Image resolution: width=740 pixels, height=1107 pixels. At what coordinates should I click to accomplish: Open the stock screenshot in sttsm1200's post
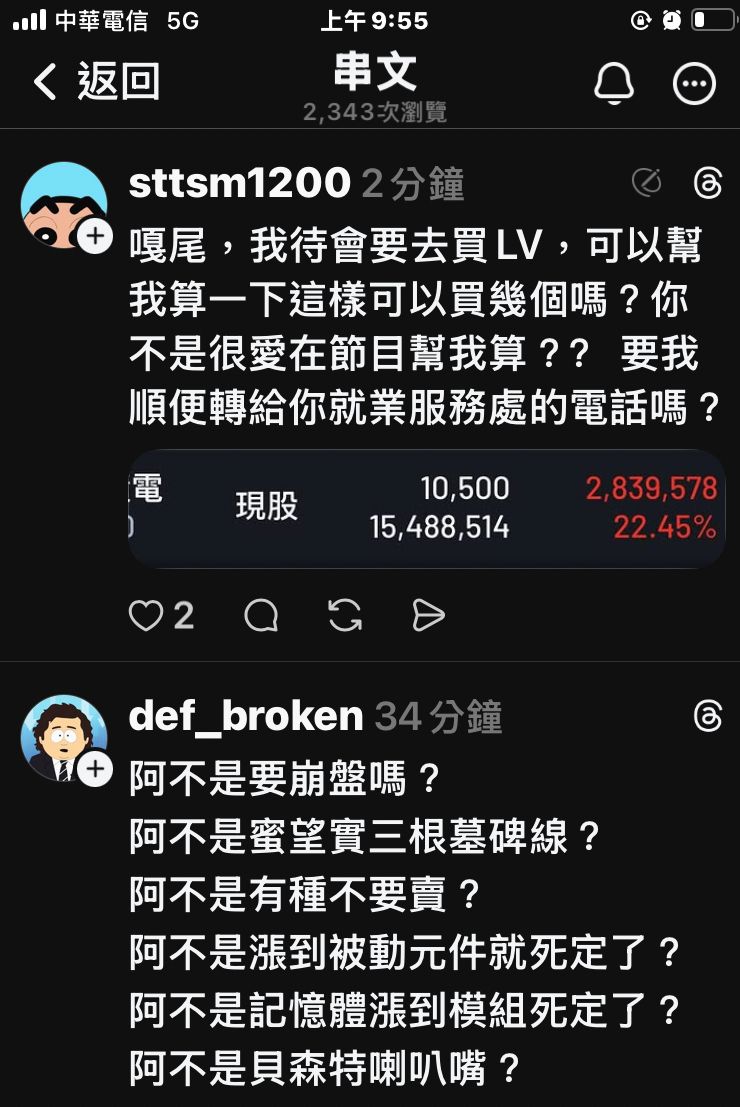(x=426, y=508)
